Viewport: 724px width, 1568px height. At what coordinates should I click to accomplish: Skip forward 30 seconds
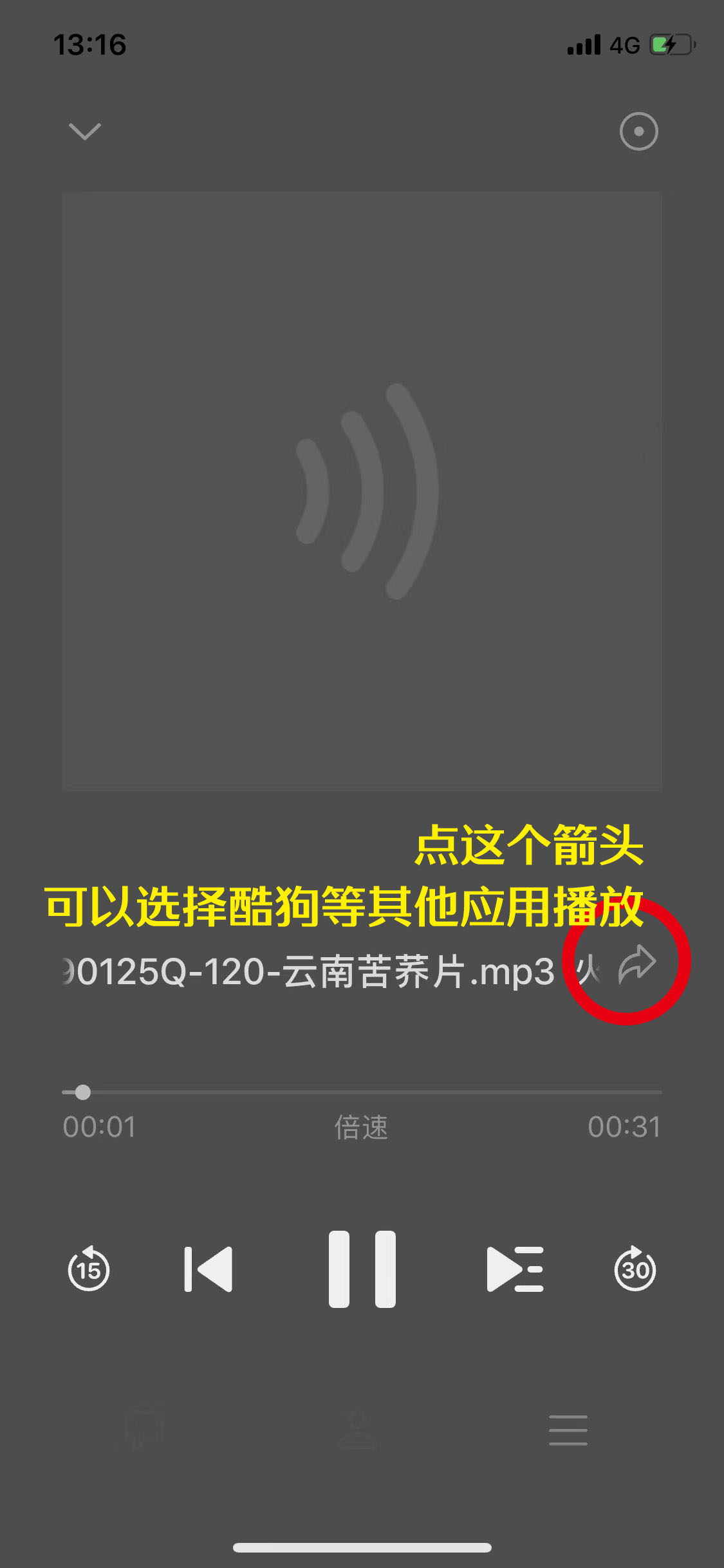point(635,1269)
